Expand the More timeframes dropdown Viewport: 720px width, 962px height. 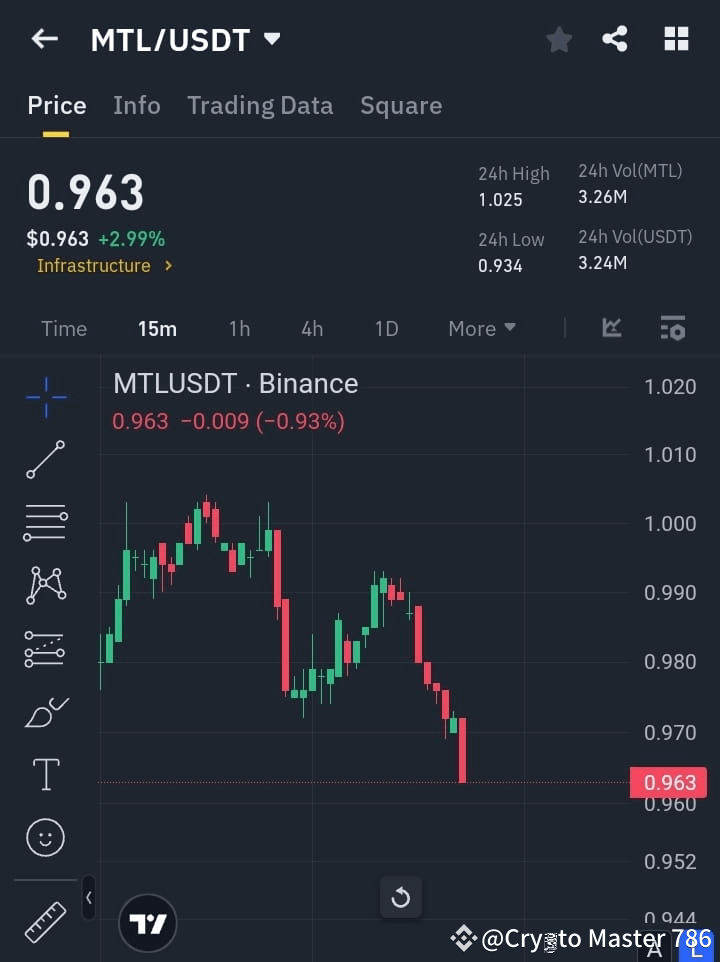(x=481, y=328)
